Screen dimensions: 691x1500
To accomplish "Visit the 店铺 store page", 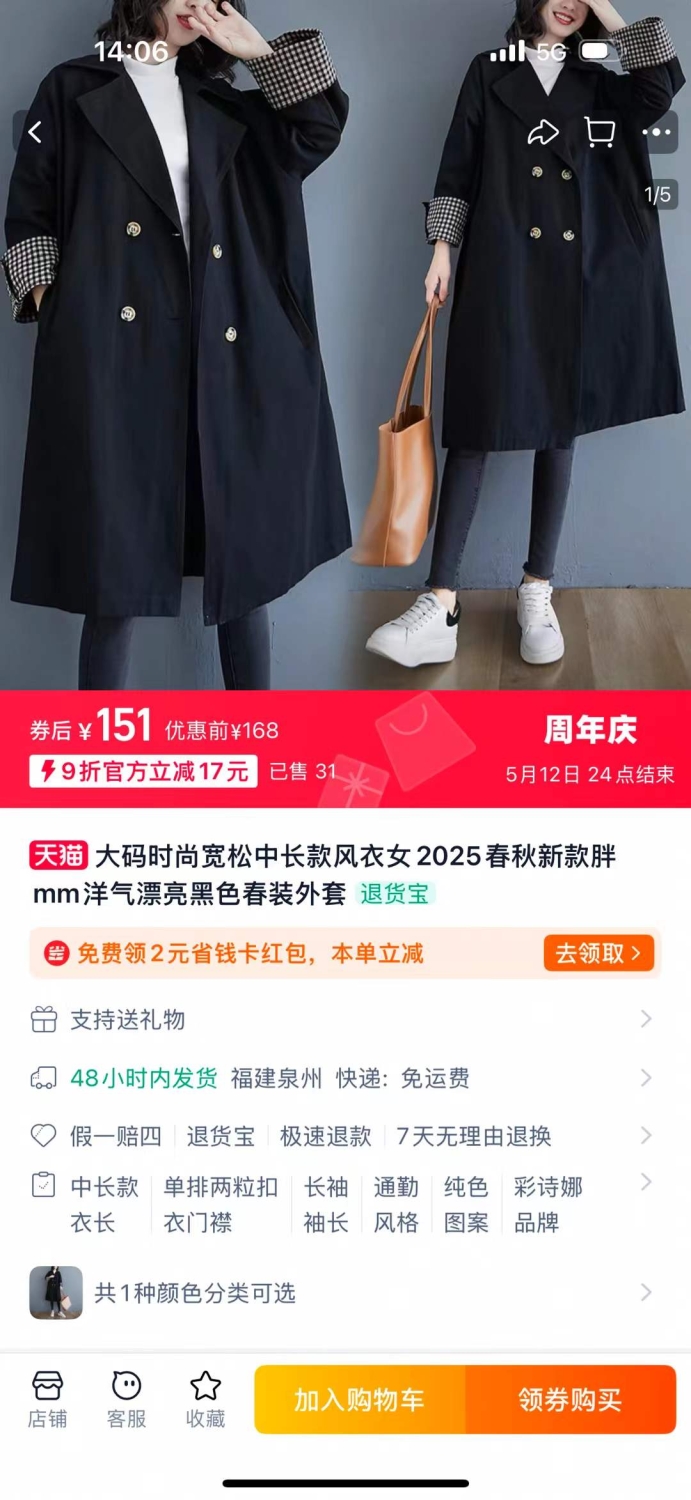I will coord(47,1399).
